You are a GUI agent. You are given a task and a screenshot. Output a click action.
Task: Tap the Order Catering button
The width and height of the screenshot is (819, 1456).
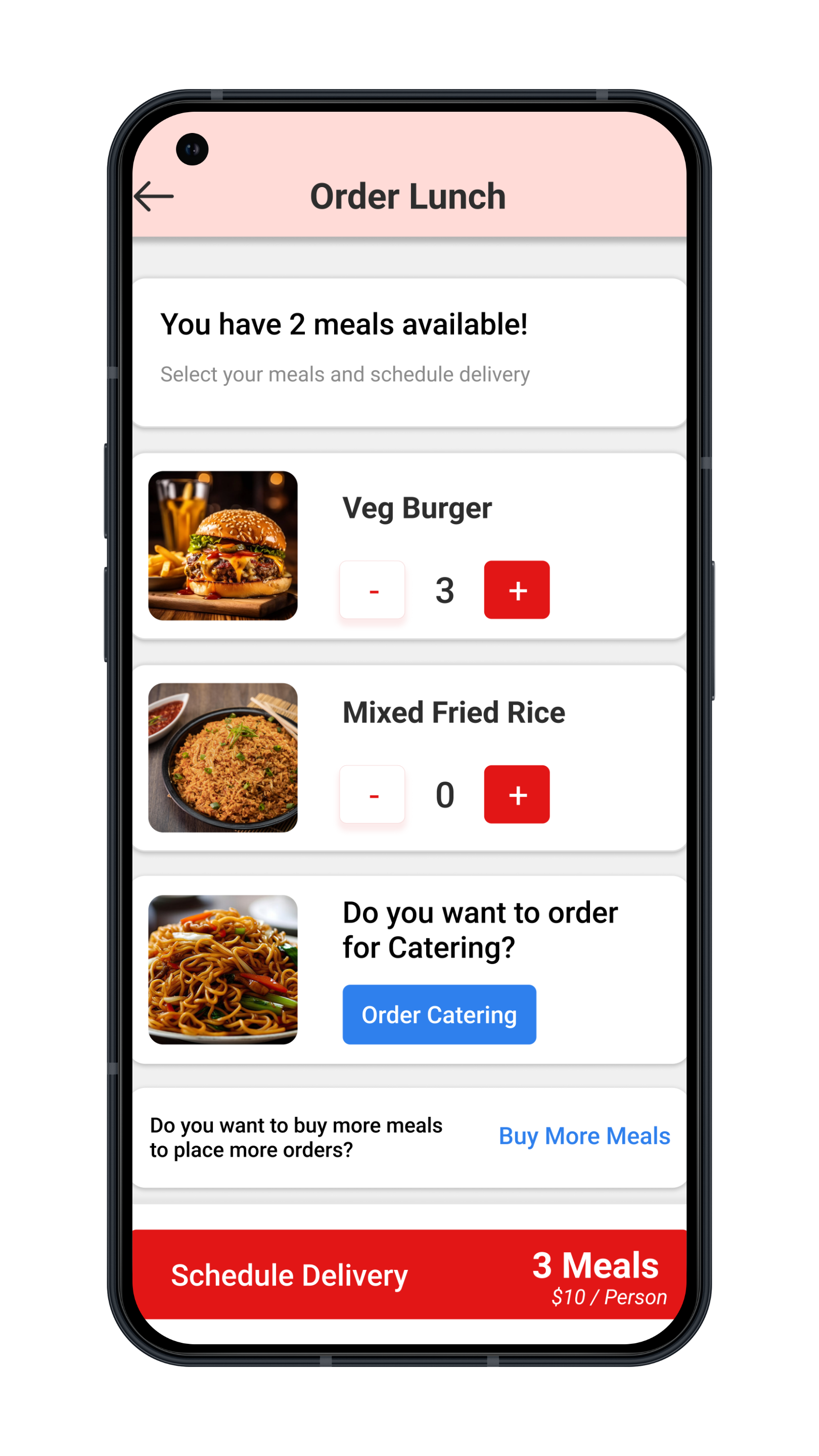point(439,1015)
